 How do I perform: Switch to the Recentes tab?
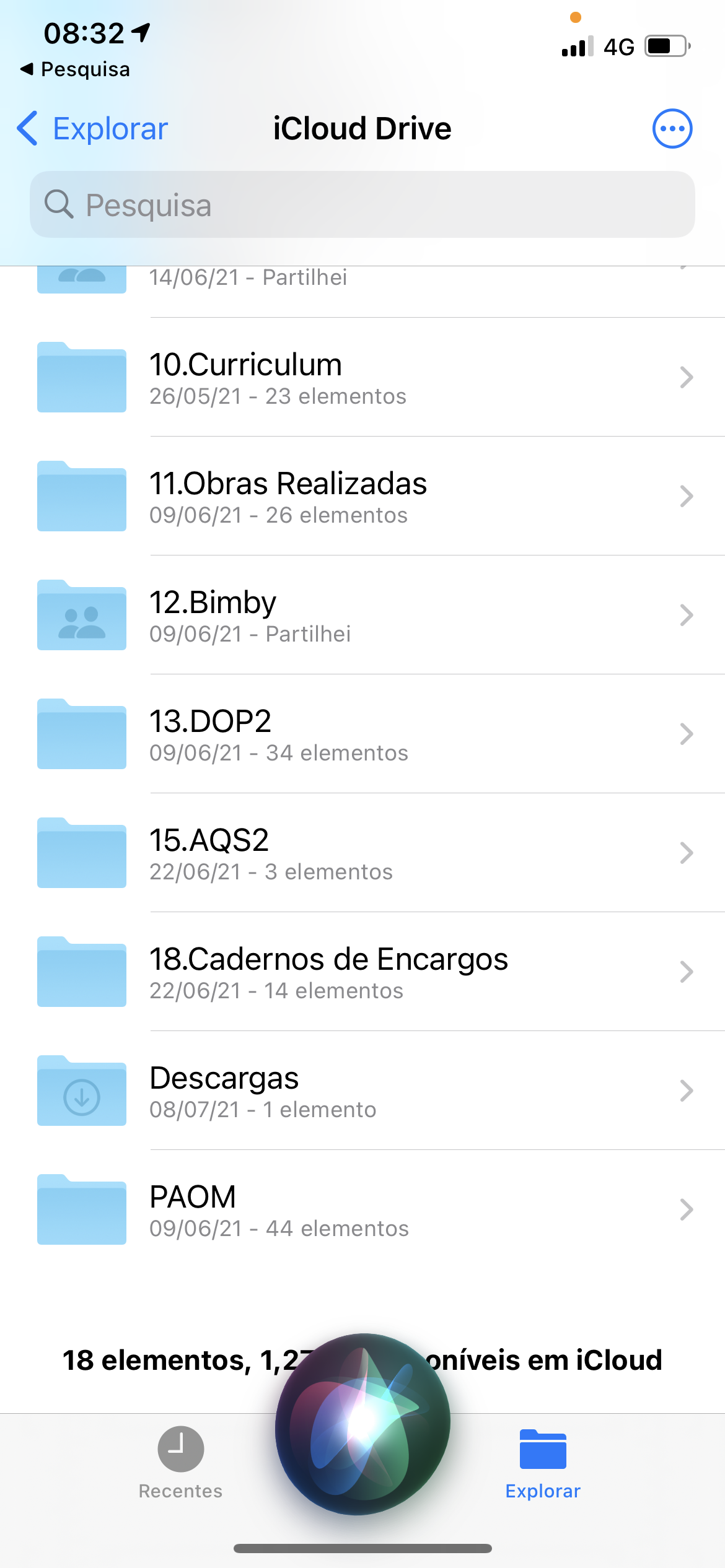[180, 1462]
